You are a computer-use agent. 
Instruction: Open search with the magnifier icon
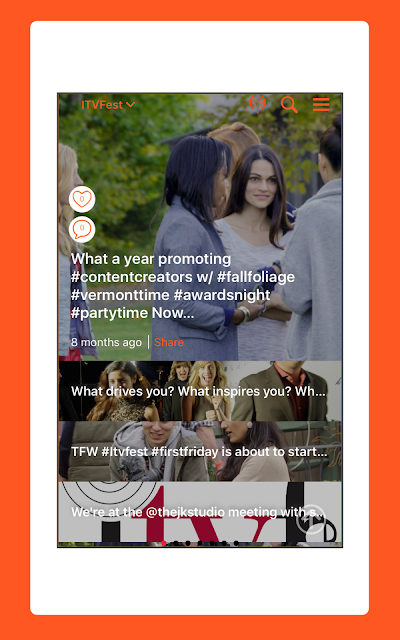[289, 104]
